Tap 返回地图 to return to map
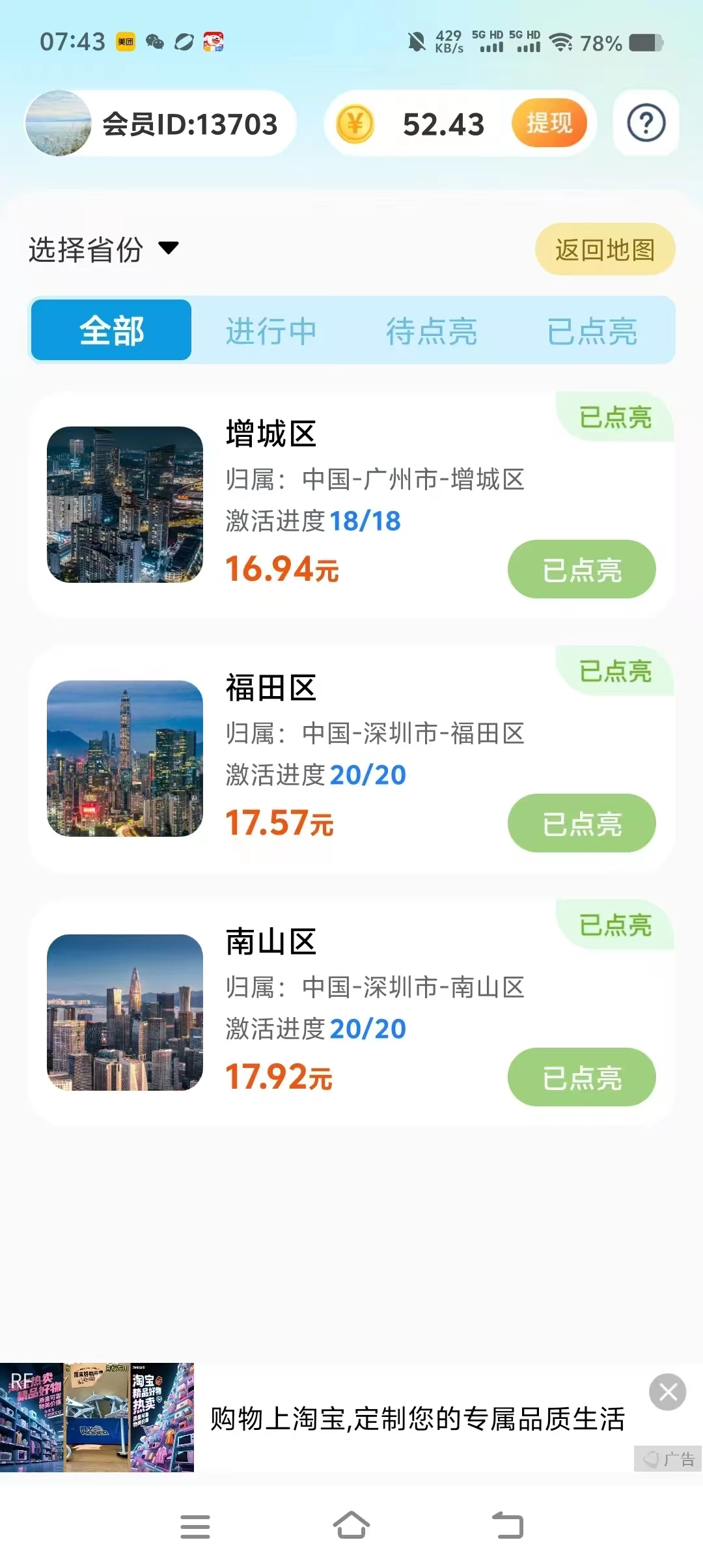 (x=605, y=249)
